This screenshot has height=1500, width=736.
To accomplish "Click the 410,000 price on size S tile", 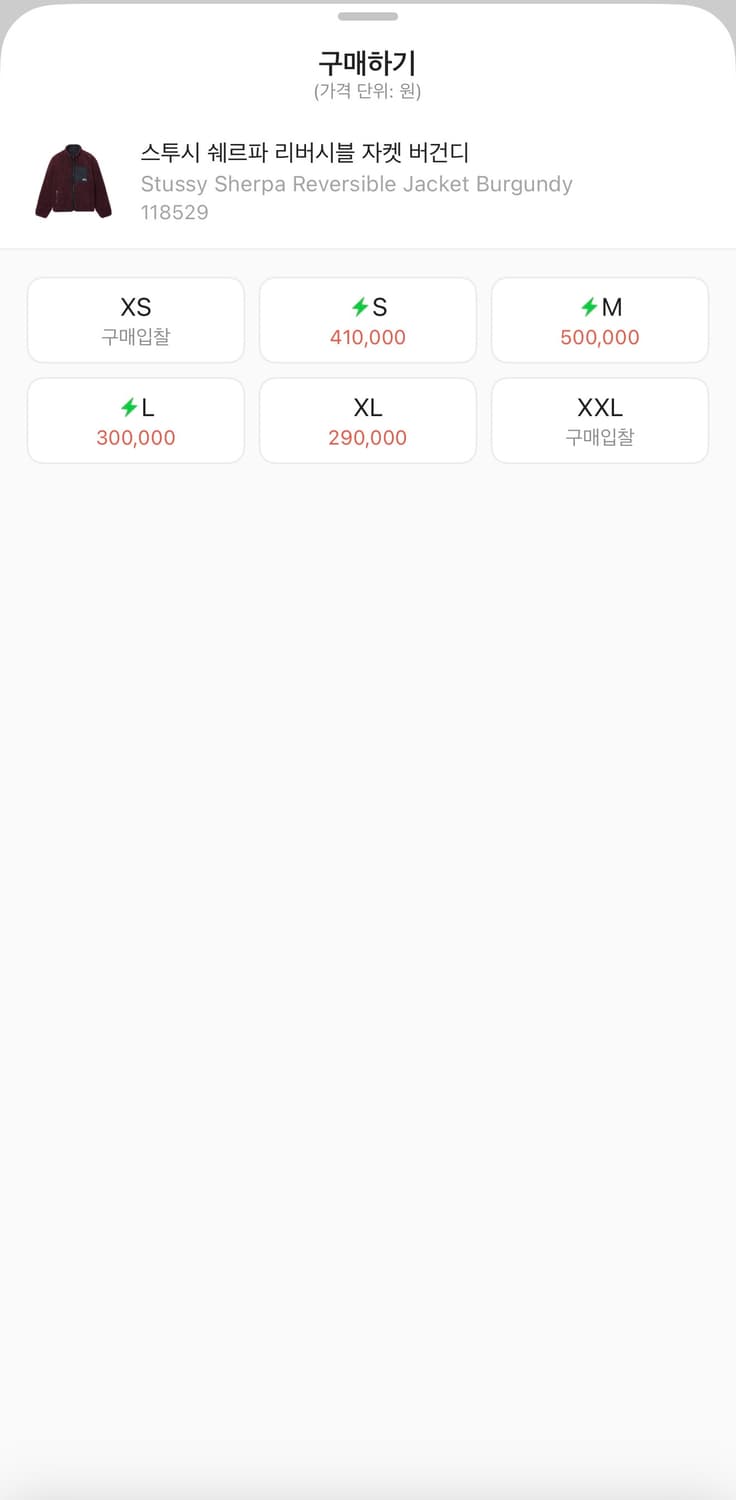I will (367, 337).
